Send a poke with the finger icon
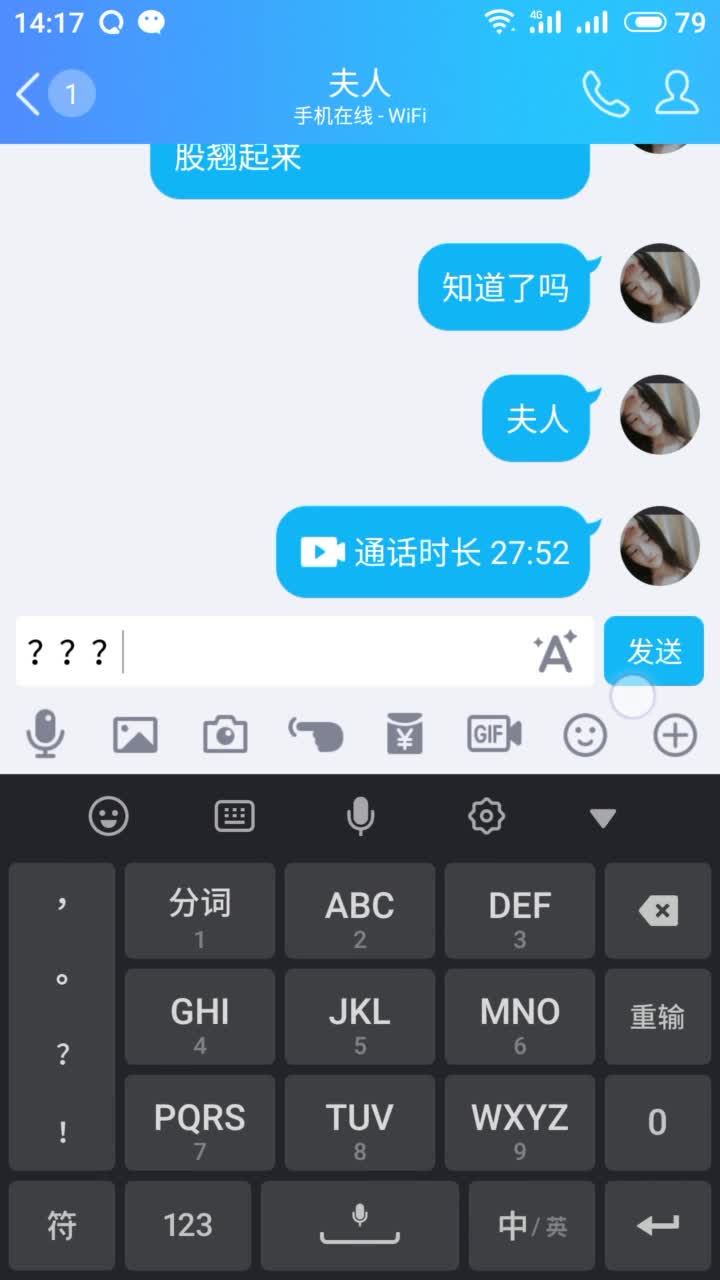The height and width of the screenshot is (1280, 720). [x=315, y=735]
